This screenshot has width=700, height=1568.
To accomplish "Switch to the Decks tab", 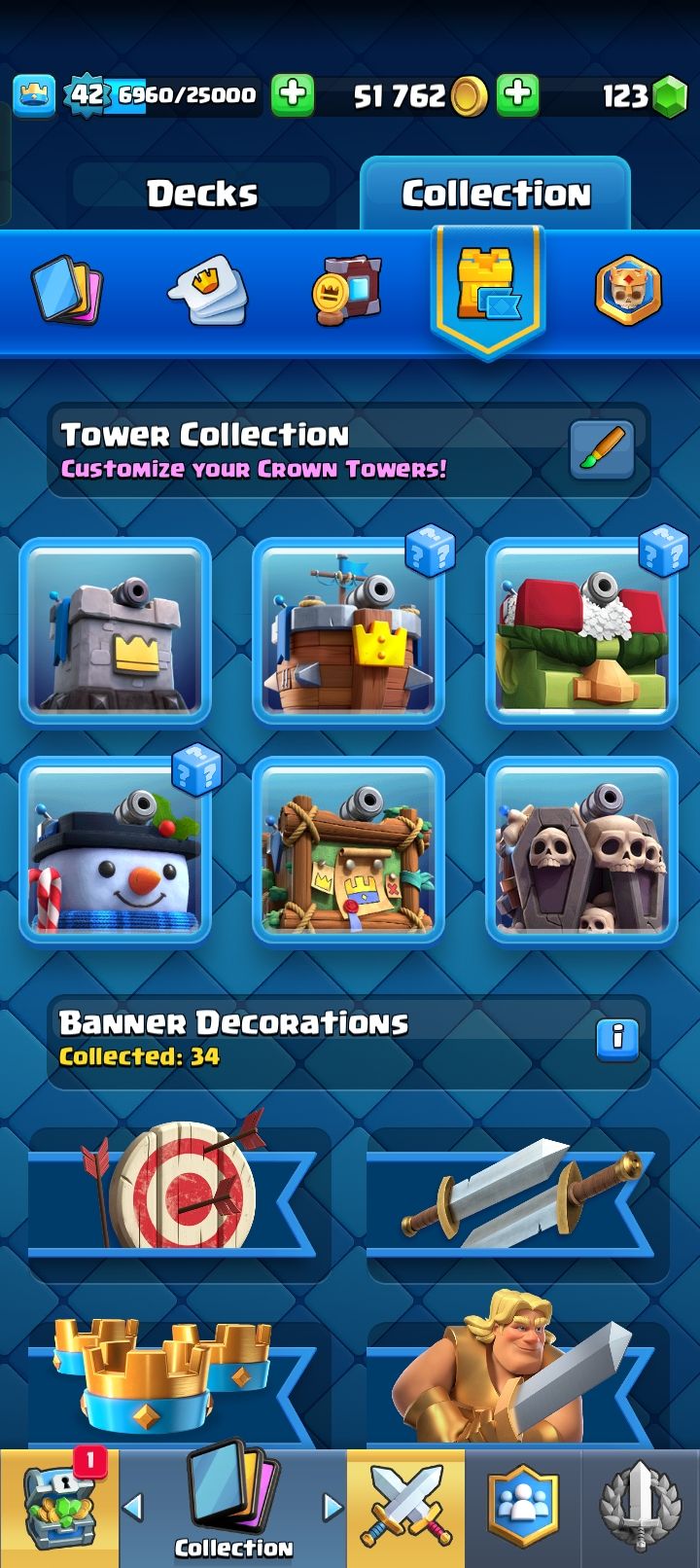I will [x=202, y=194].
